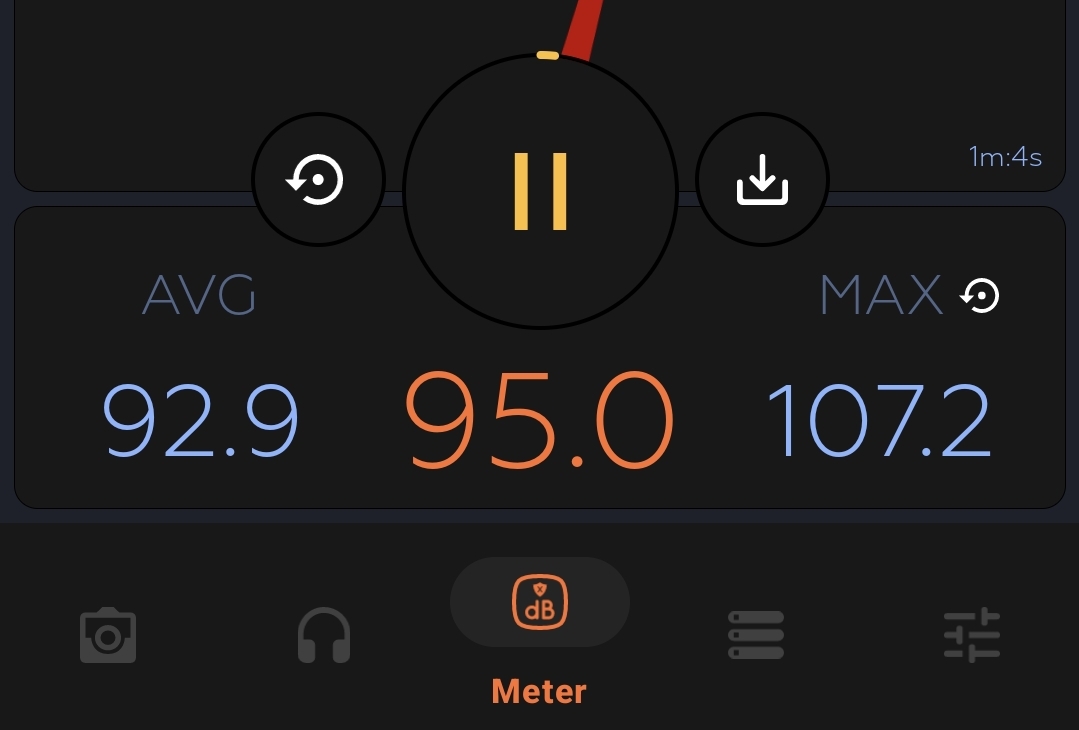Switch to the headphones tab

tap(324, 635)
